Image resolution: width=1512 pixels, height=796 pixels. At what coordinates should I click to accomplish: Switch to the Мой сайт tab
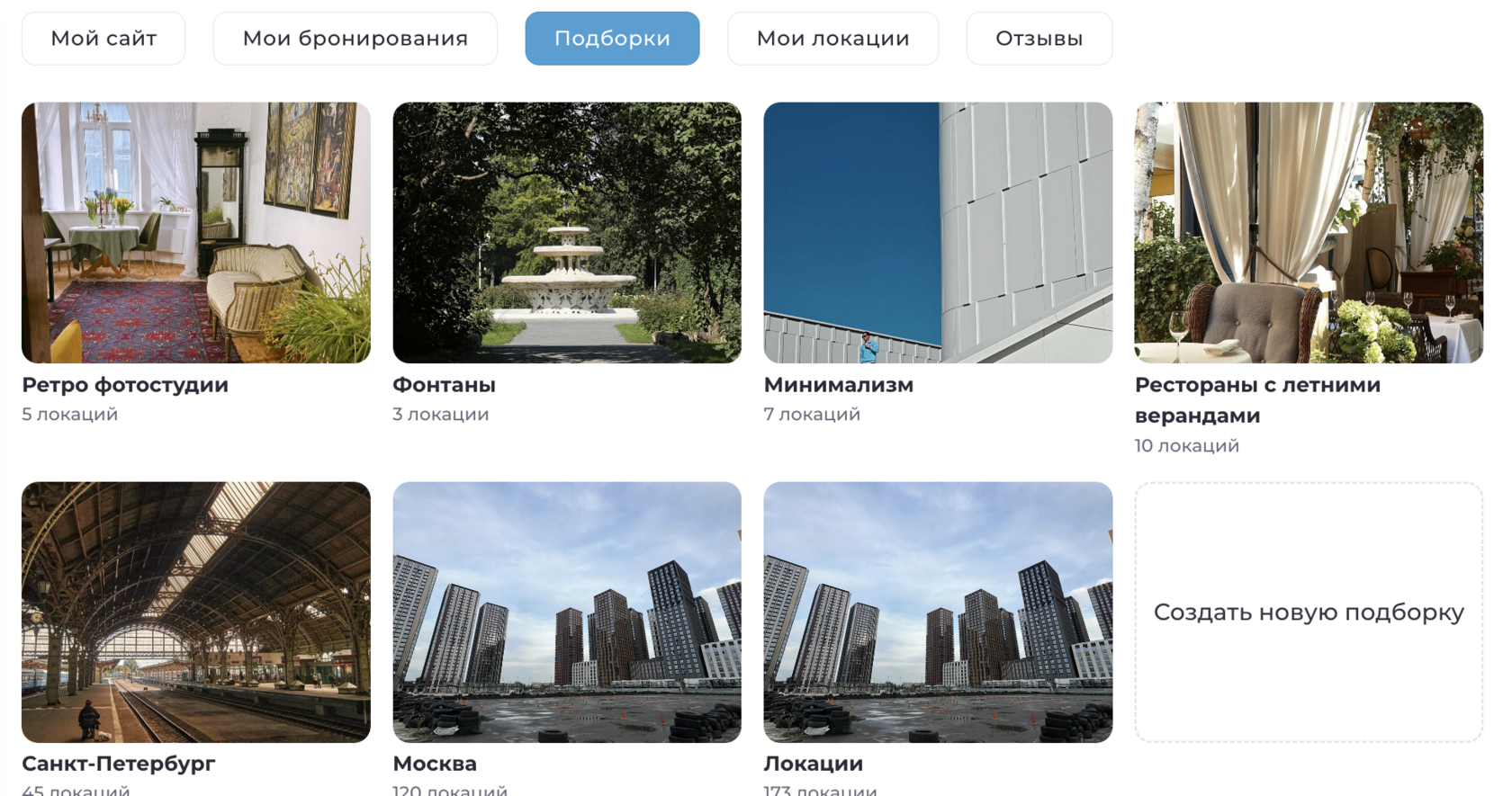[103, 39]
